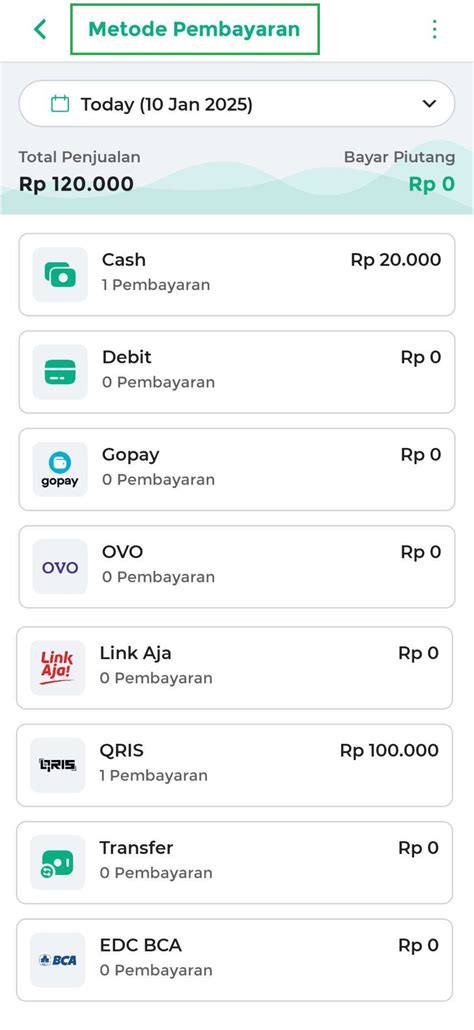474x1030 pixels.
Task: Select the OVO payment card
Action: pos(236,566)
